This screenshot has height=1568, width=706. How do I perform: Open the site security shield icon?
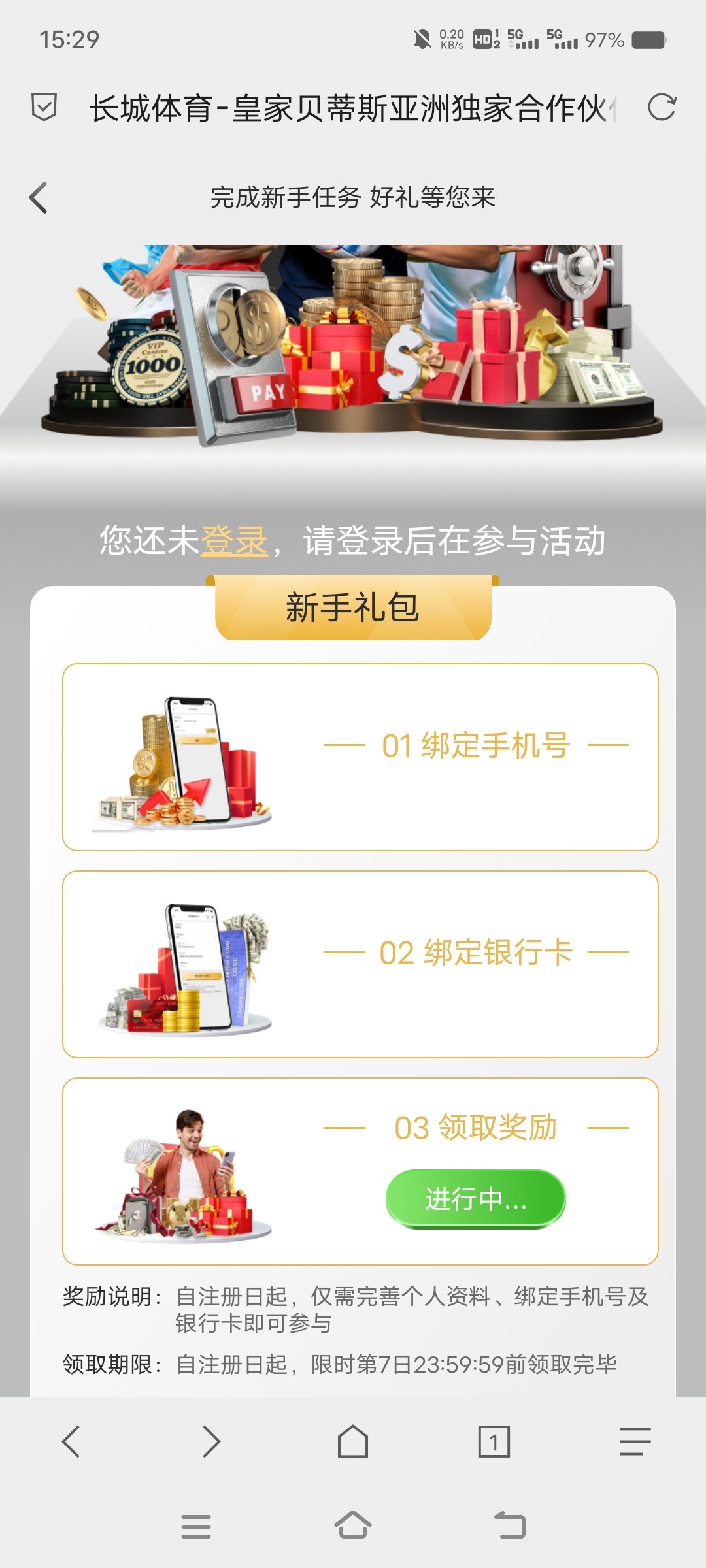point(44,107)
